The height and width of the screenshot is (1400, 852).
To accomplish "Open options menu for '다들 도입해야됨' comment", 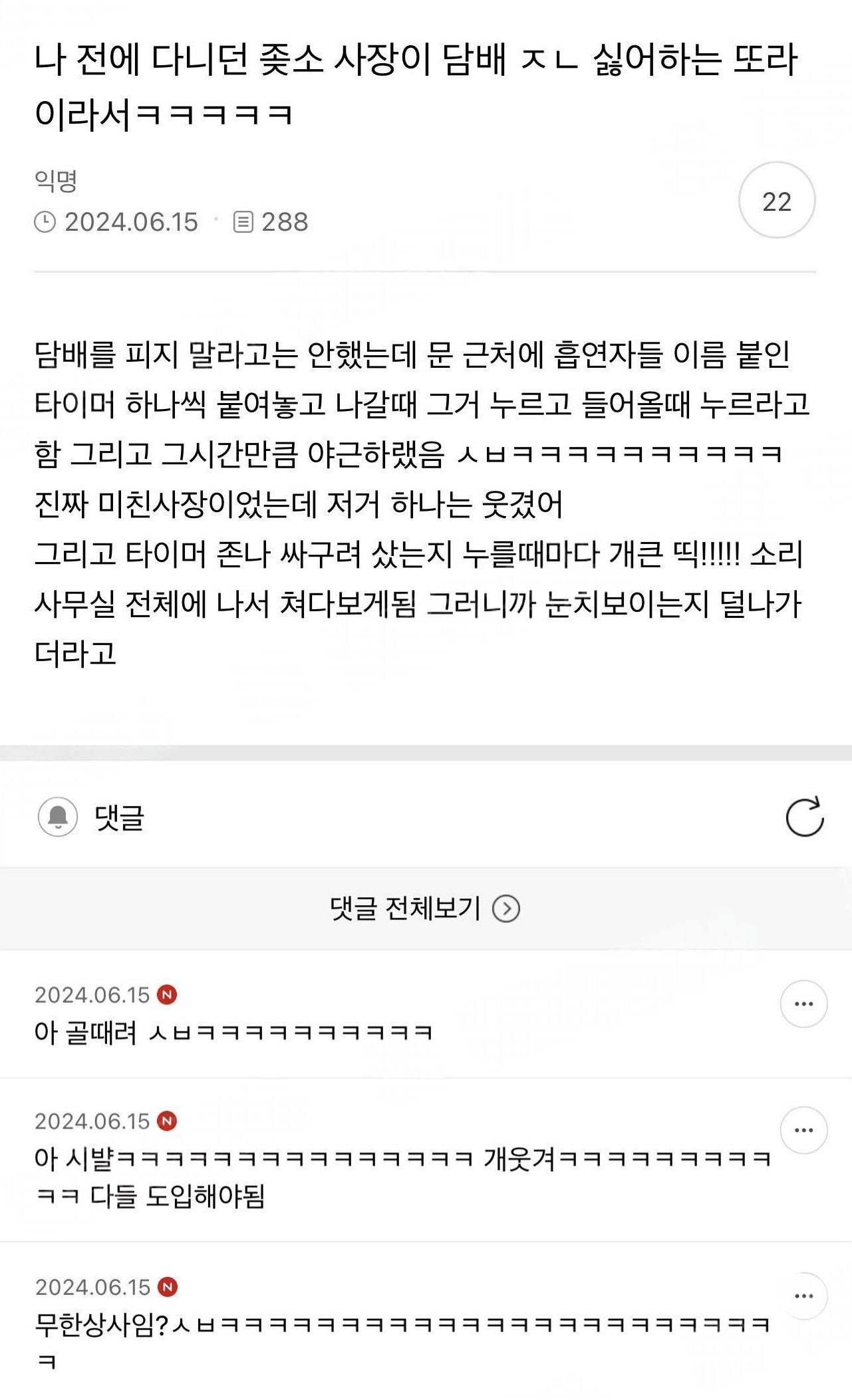I will (x=803, y=1130).
